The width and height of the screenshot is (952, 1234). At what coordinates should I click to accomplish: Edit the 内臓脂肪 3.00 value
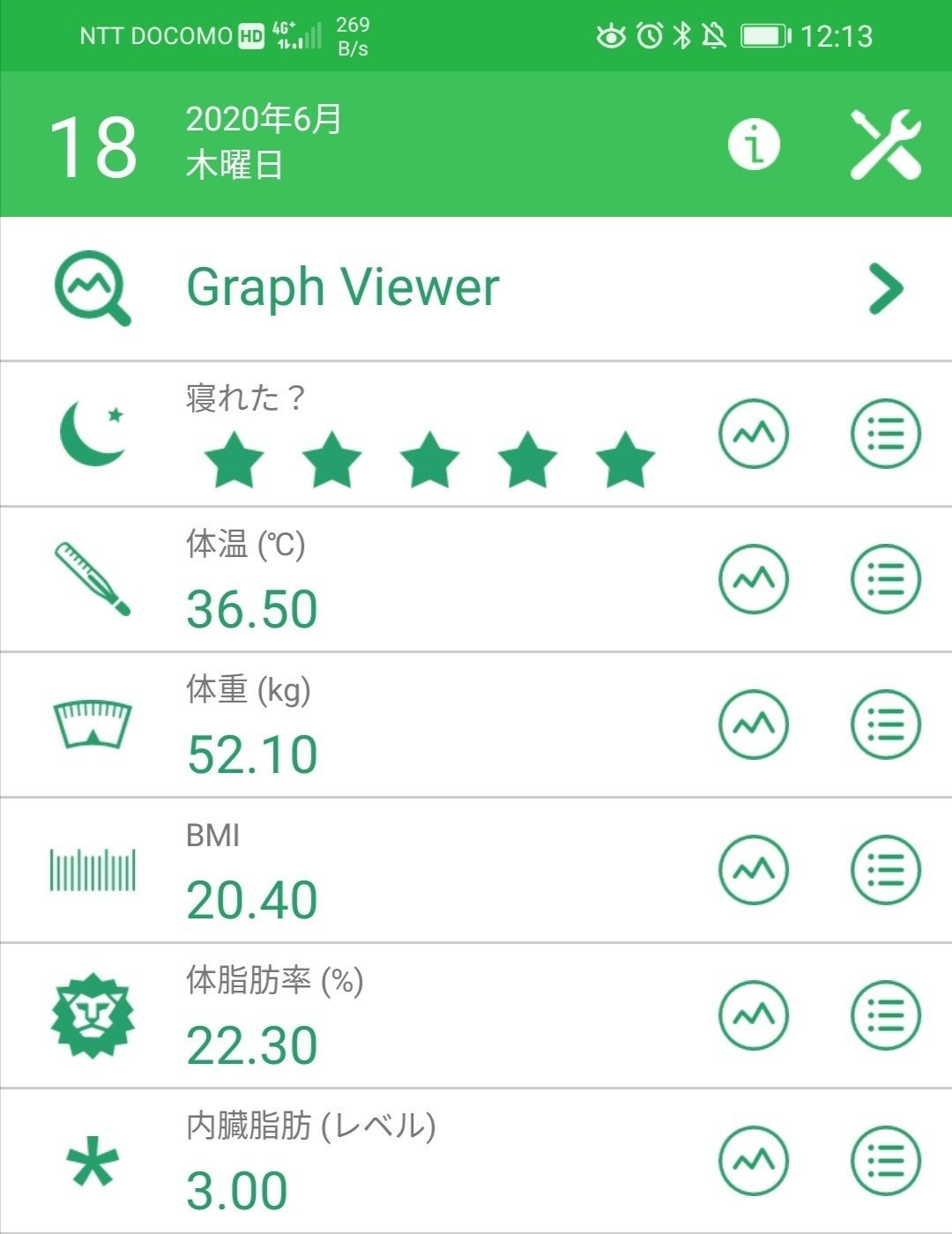click(x=236, y=1191)
